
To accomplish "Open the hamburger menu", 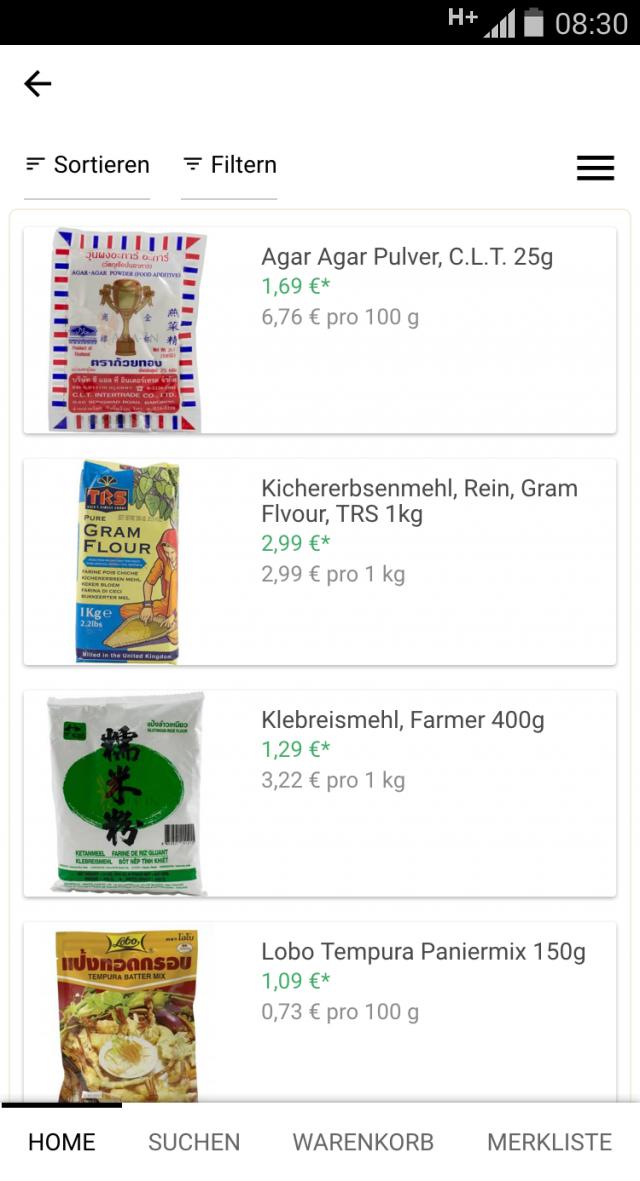I will 595,168.
